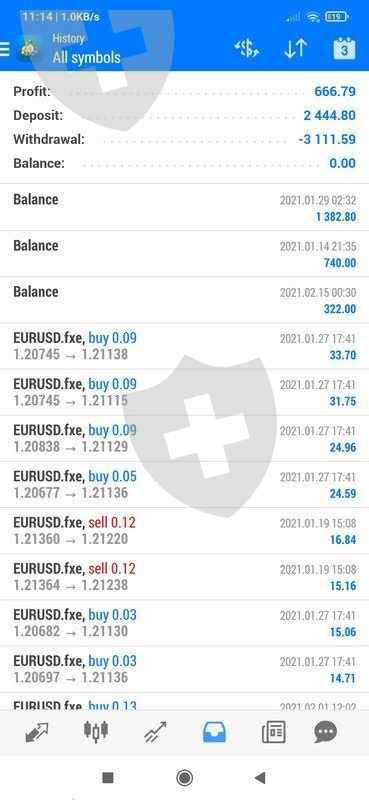Image resolution: width=369 pixels, height=800 pixels.
Task: Open the Balance entry of 1 382.80
Action: [184, 207]
